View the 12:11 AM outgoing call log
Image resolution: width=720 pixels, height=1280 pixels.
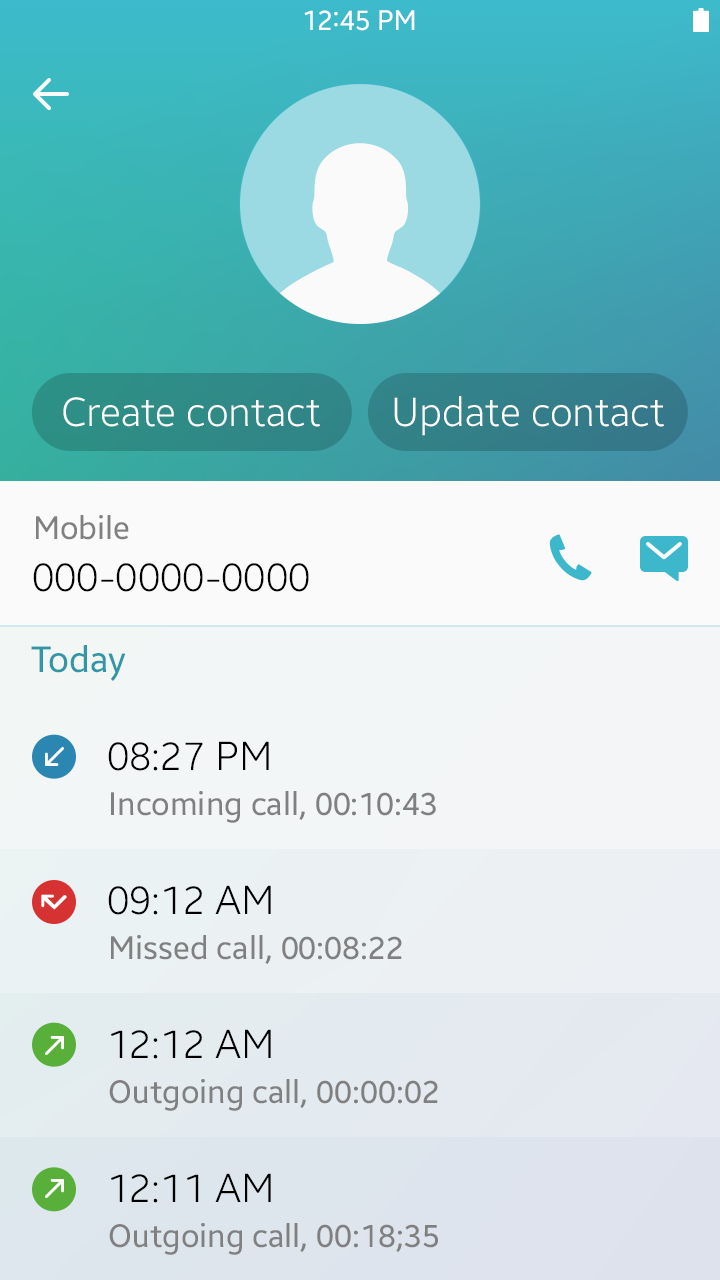(x=360, y=1210)
